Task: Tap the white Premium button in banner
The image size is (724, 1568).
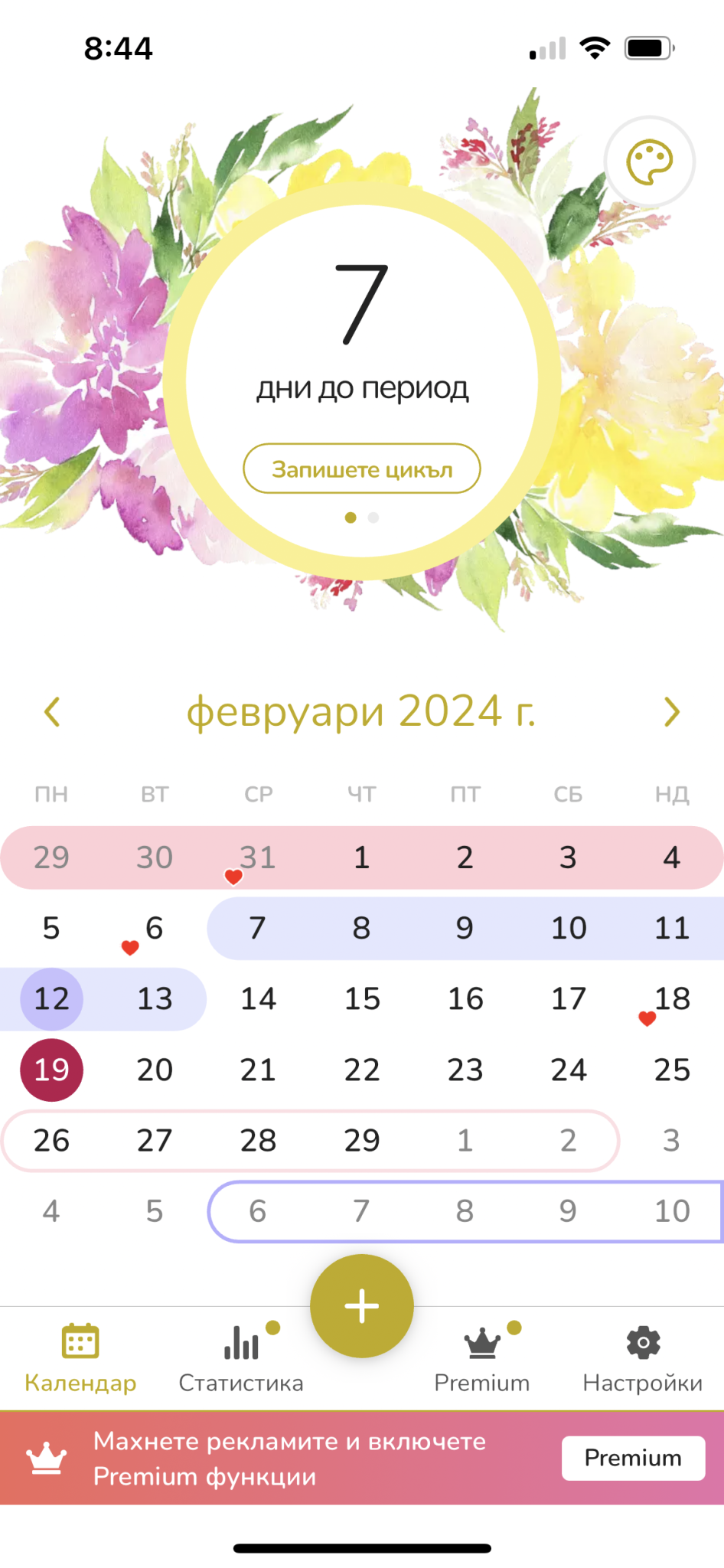Action: 633,1458
